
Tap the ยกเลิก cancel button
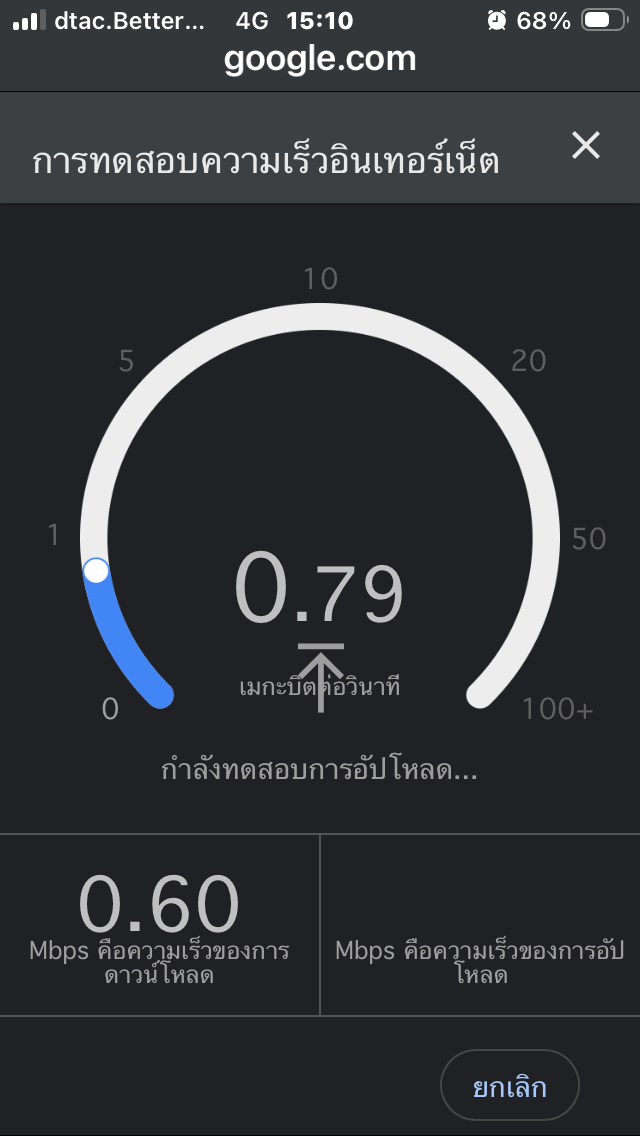point(510,1085)
